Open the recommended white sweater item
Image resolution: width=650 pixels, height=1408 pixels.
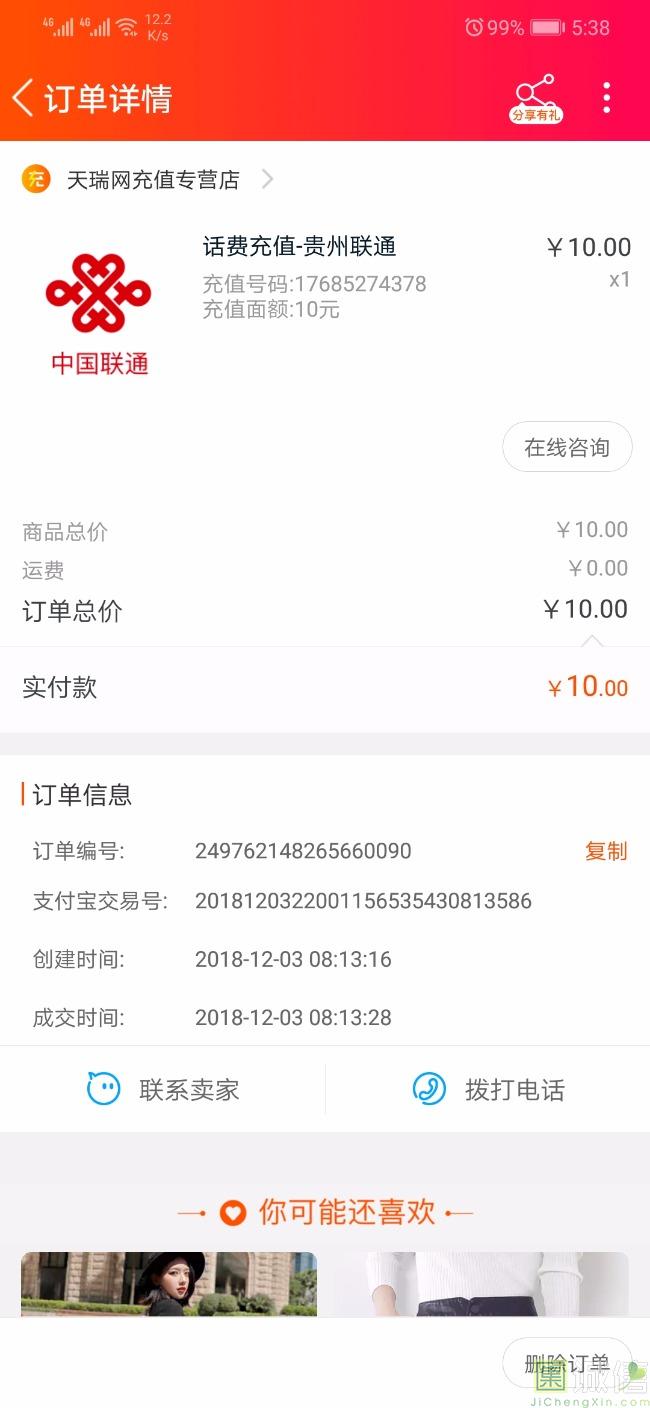pos(480,1284)
